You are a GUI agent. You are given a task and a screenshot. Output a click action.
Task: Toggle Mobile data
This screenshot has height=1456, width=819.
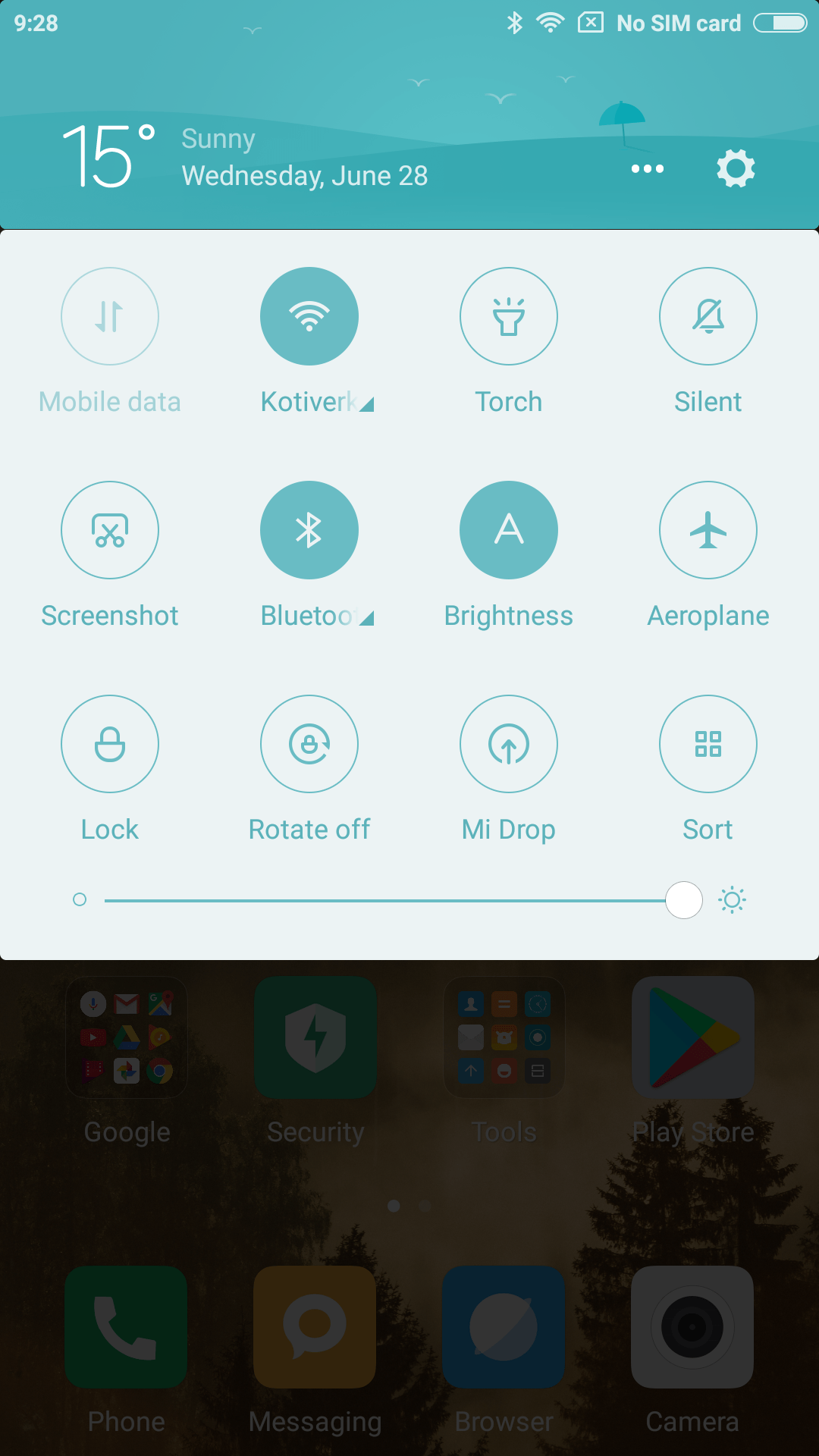[110, 316]
